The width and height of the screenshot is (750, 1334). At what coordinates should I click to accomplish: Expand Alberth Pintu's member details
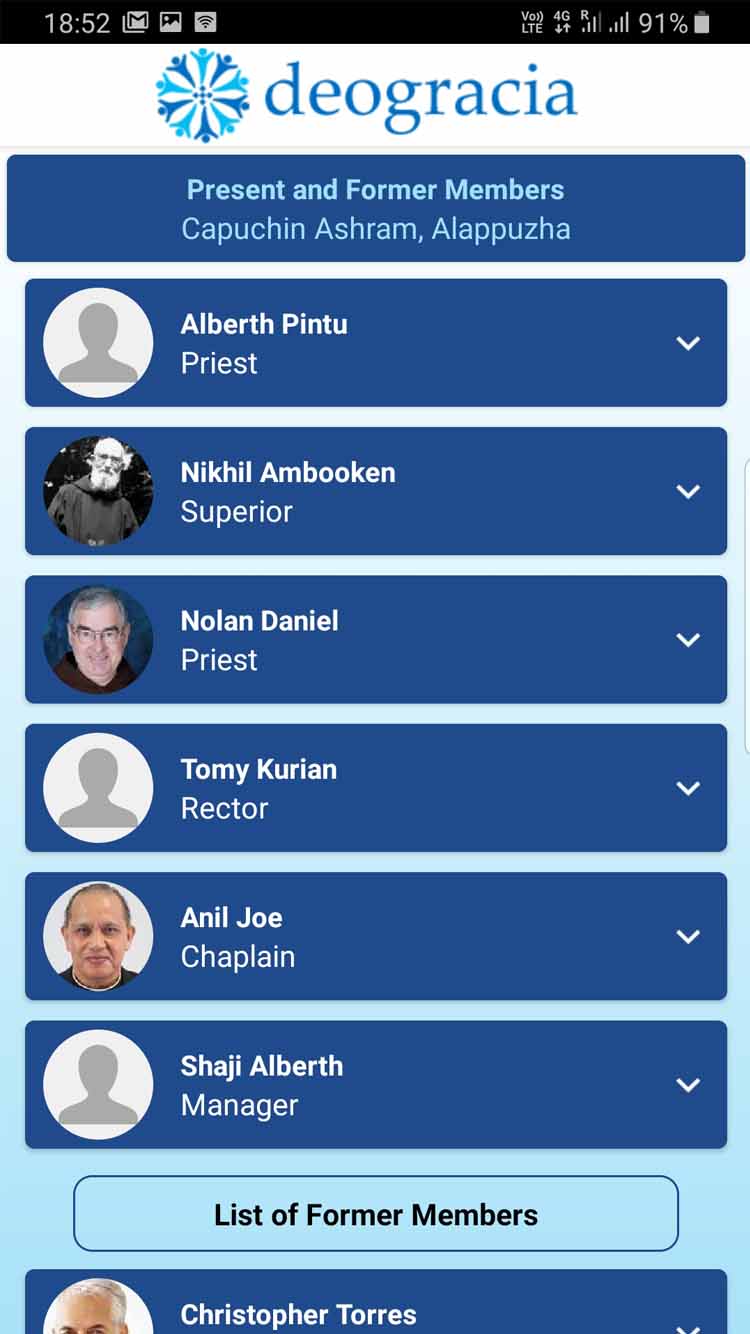[375, 343]
